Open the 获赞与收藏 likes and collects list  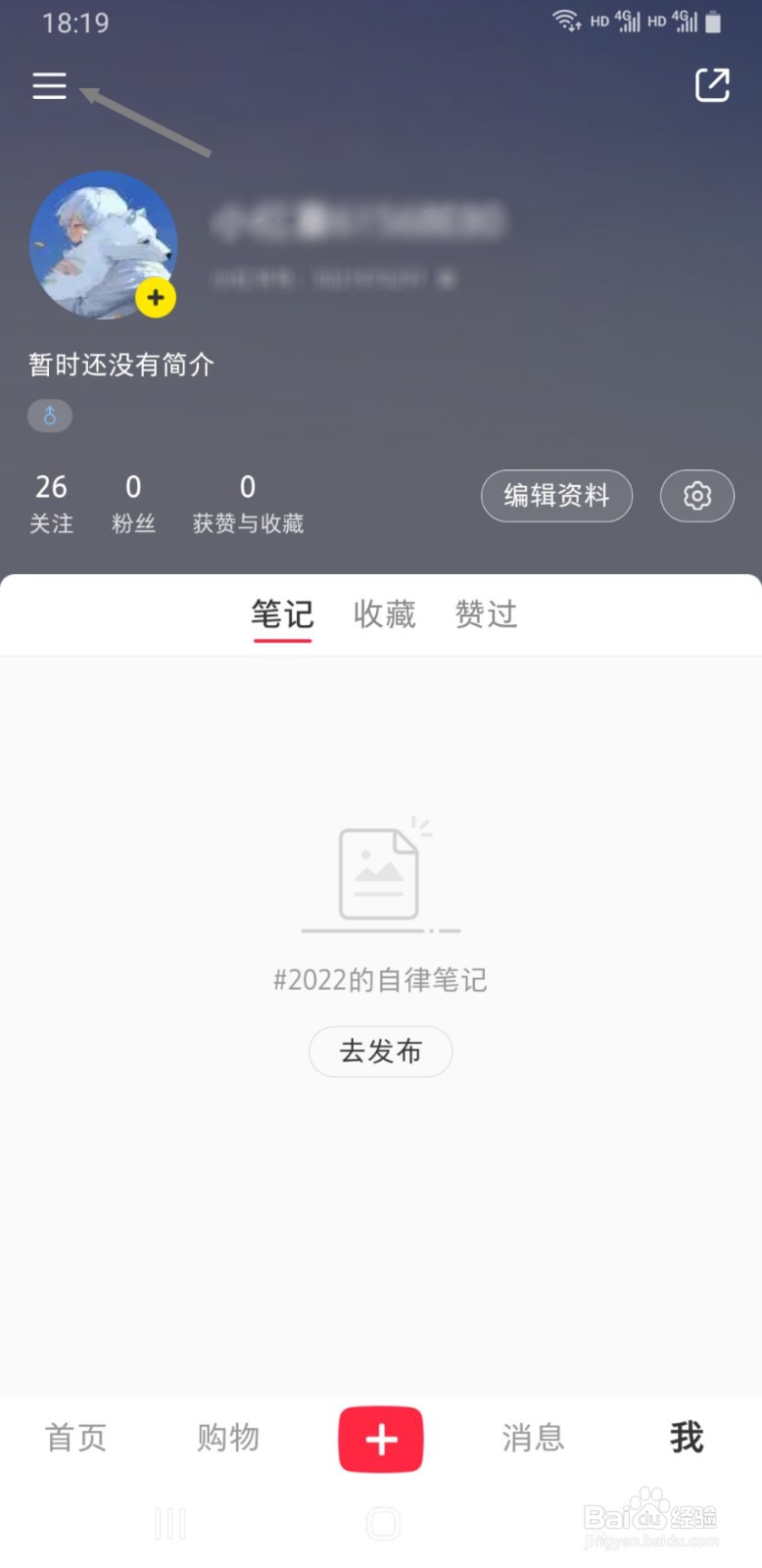(x=247, y=500)
